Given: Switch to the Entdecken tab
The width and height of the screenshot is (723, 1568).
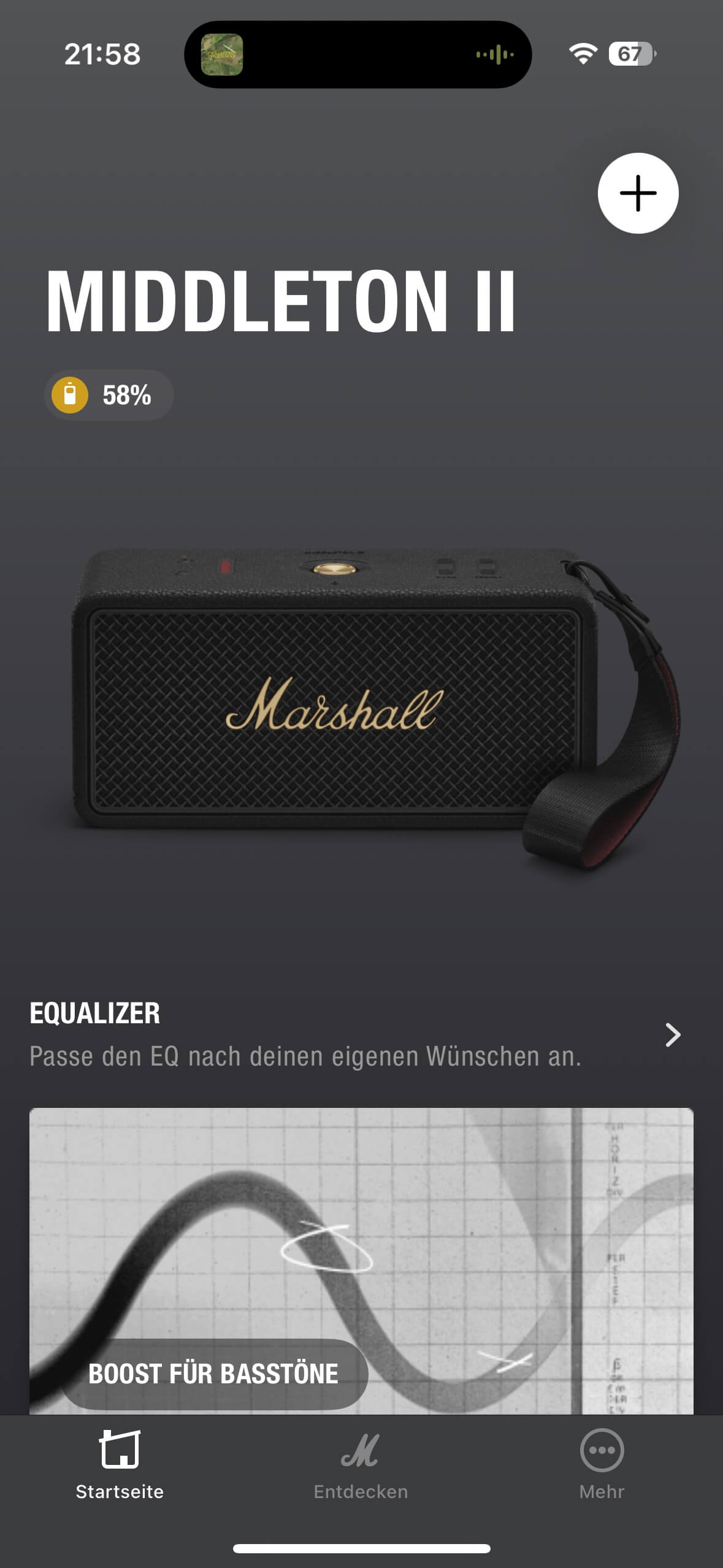Looking at the screenshot, I should coord(361,1464).
